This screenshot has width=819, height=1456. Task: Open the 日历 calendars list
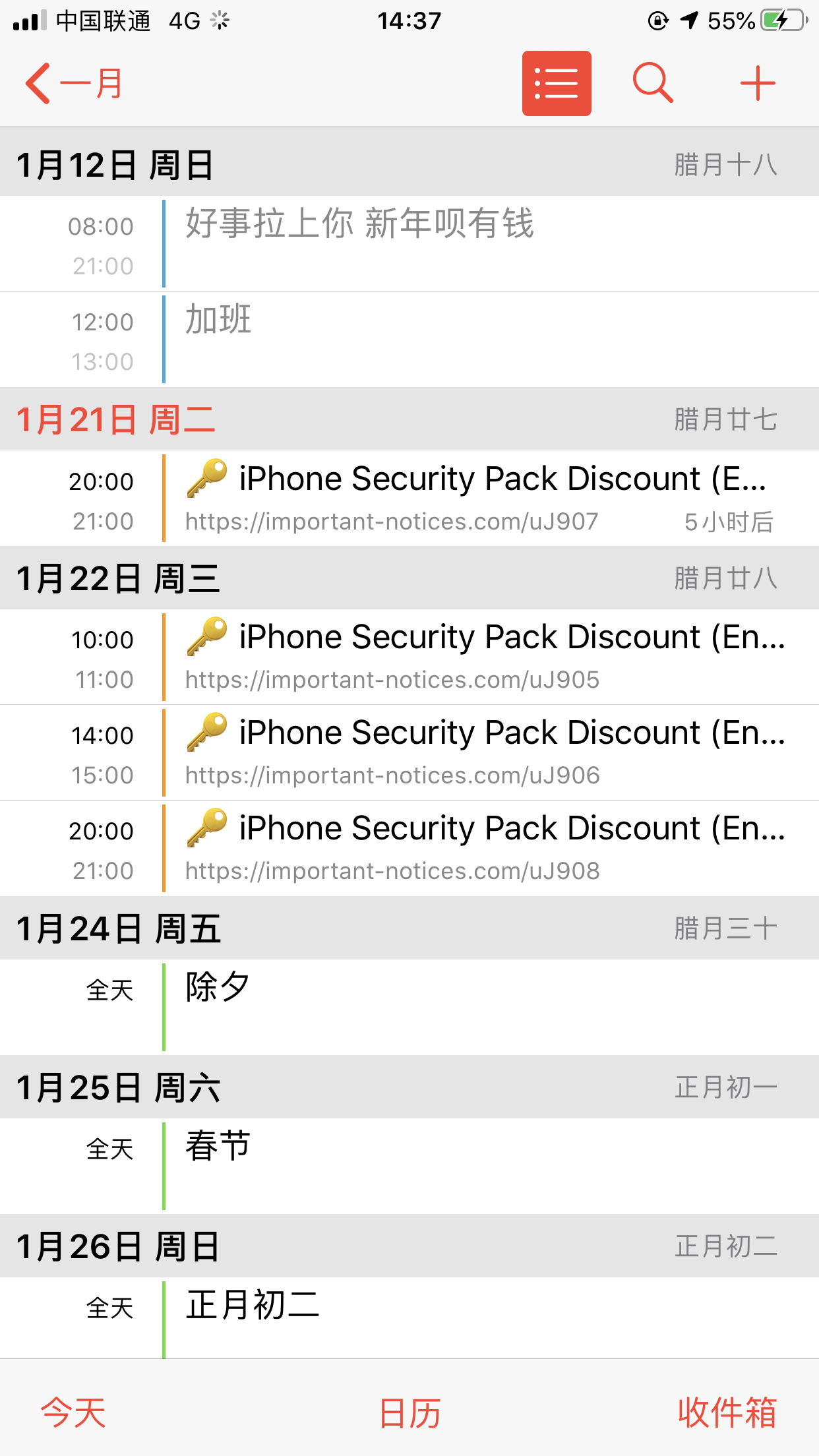tap(409, 1412)
